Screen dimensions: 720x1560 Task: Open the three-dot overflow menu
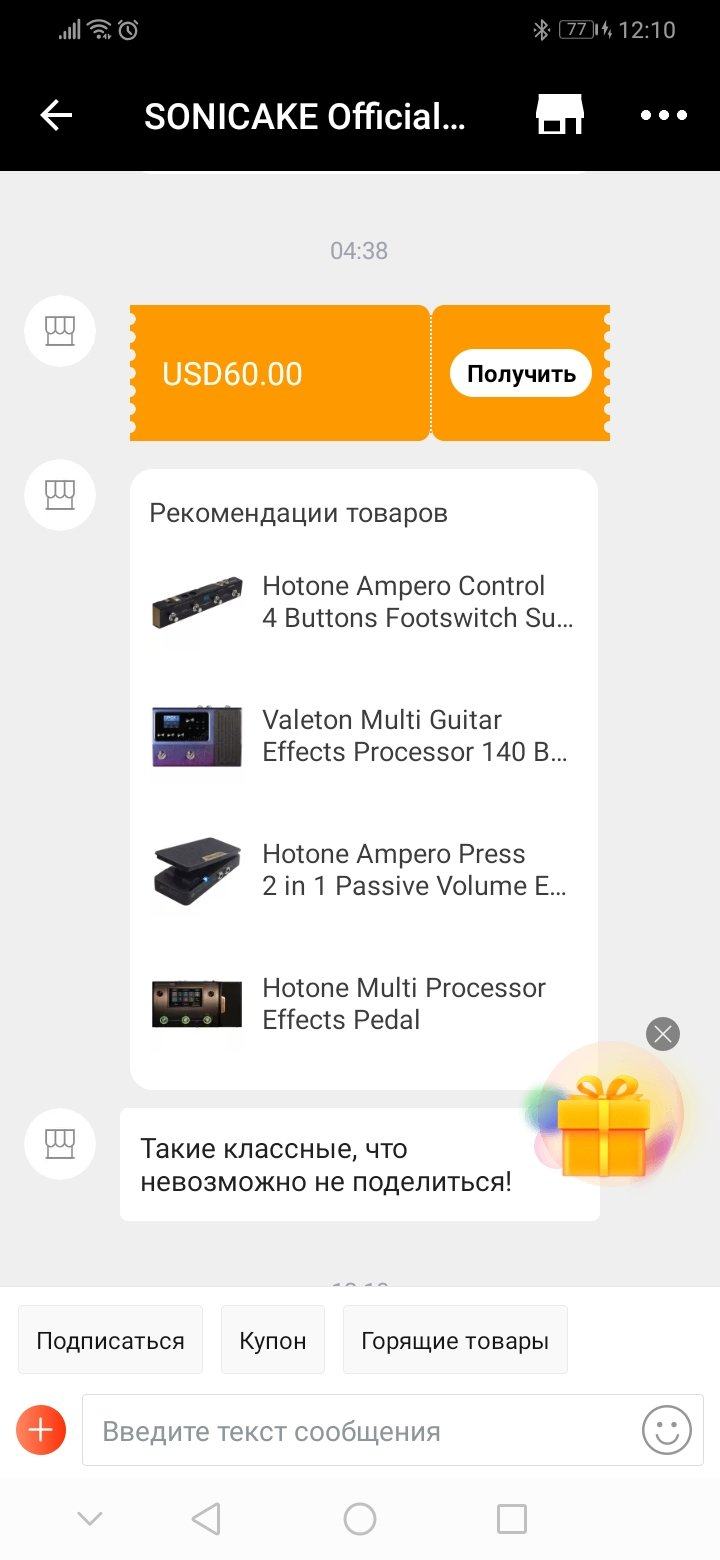pos(664,116)
